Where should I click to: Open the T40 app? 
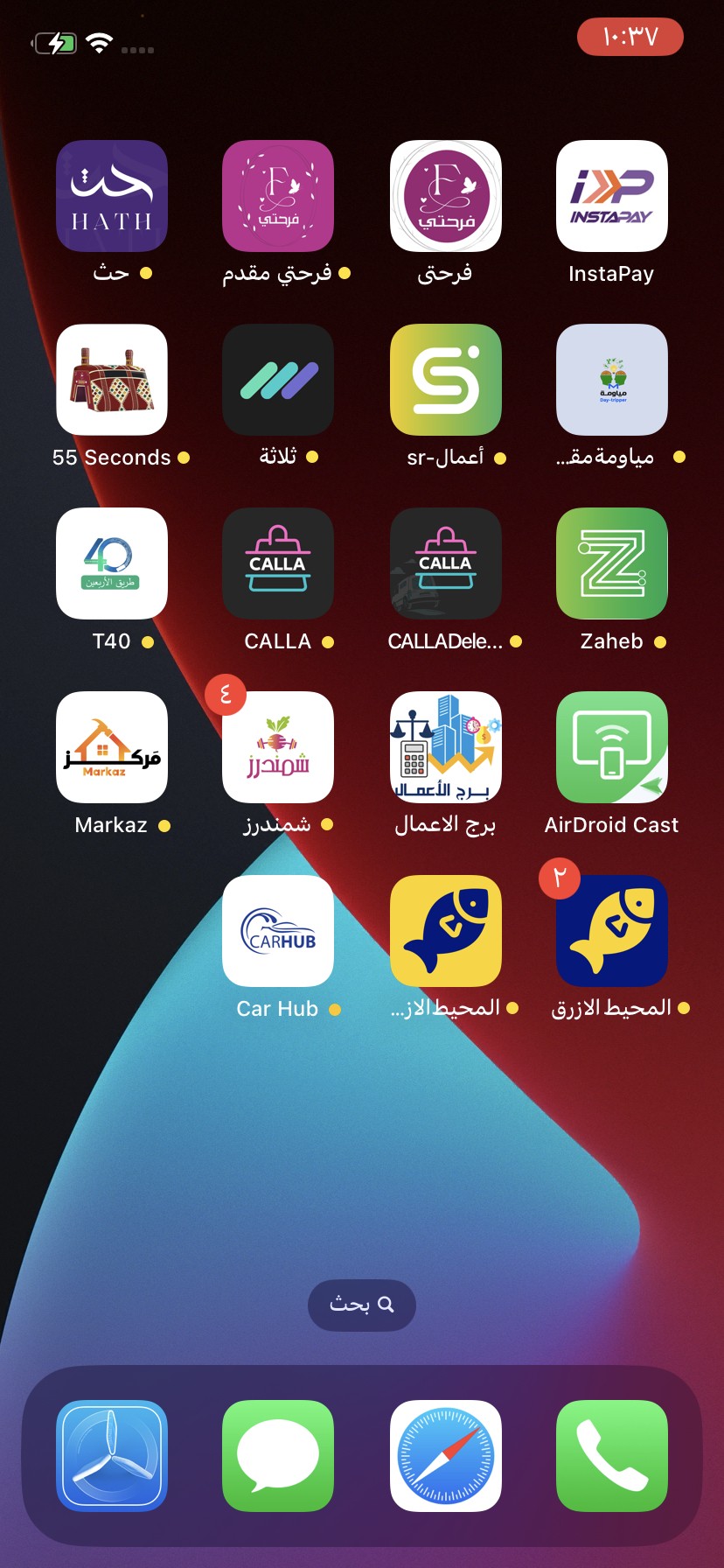point(112,563)
